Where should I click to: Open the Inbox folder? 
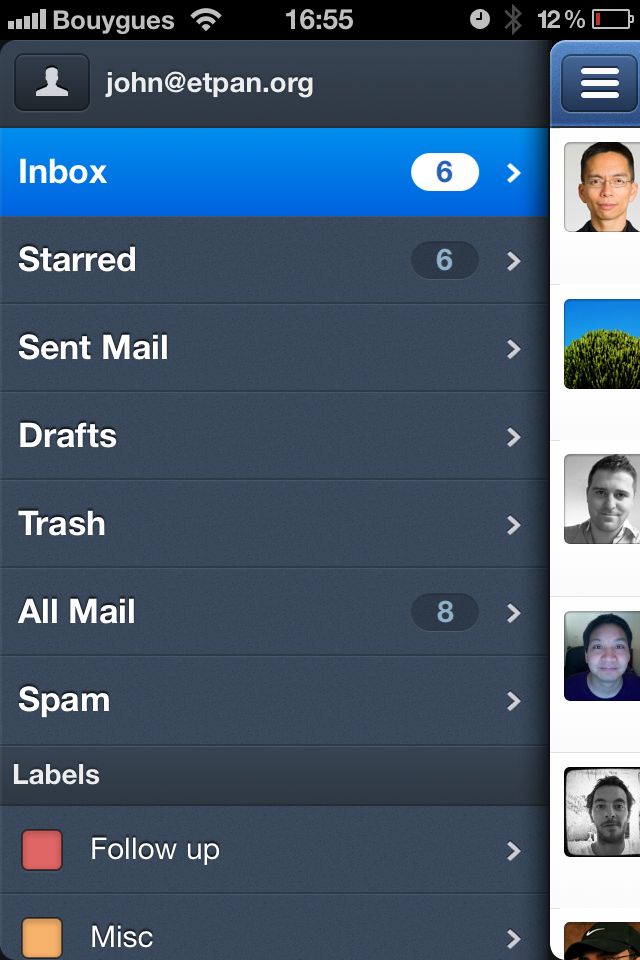(272, 172)
